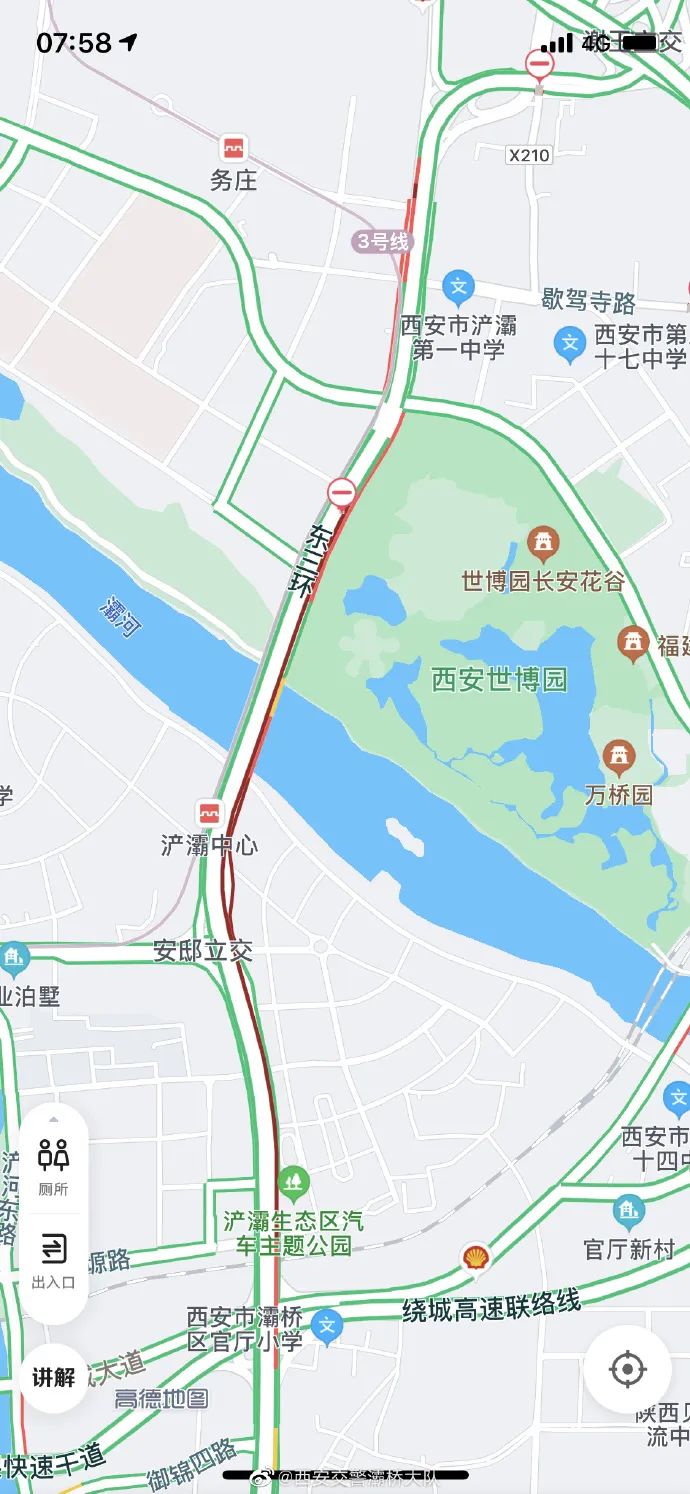The image size is (690, 1494).
Task: Select the Shell gas station marker
Action: pyautogui.click(x=477, y=1258)
